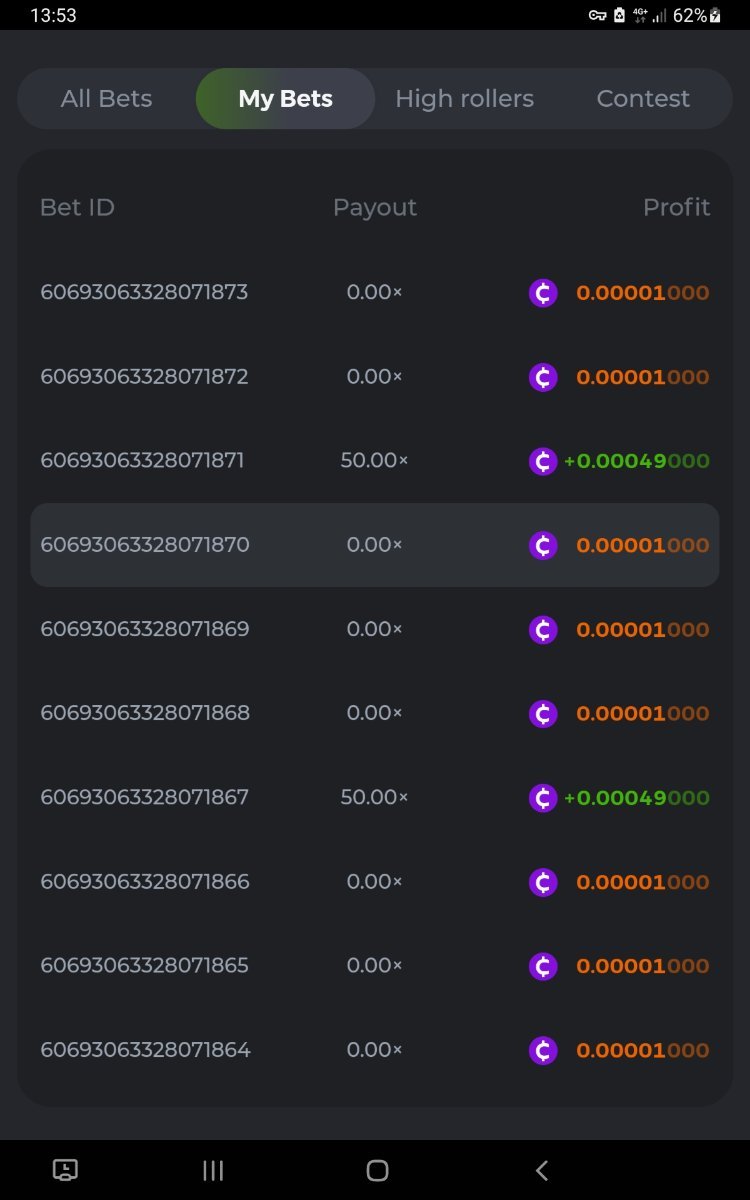Viewport: 750px width, 1200px height.
Task: Go to the device home screen
Action: [377, 1170]
